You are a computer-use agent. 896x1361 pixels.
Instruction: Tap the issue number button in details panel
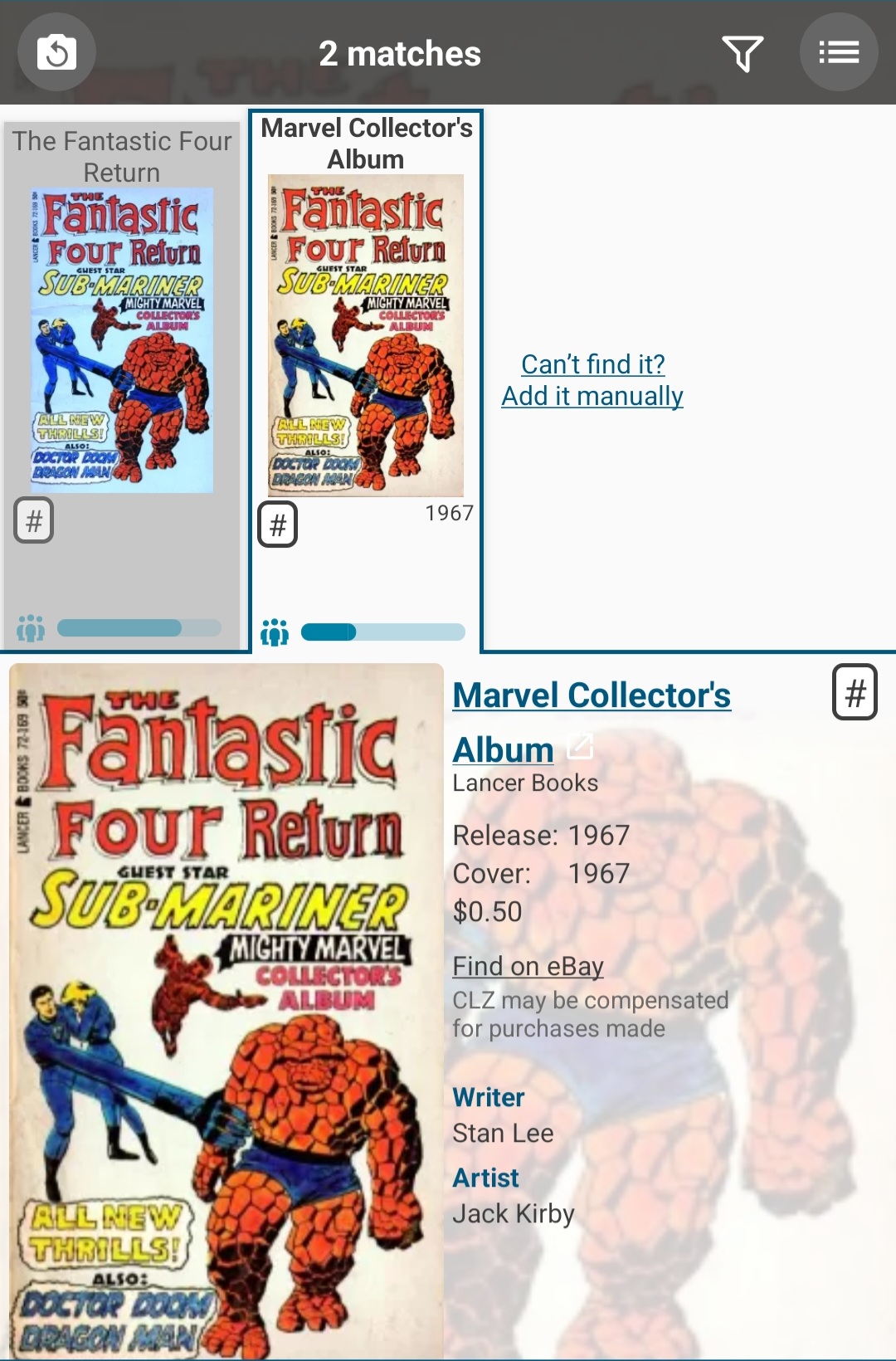(855, 692)
